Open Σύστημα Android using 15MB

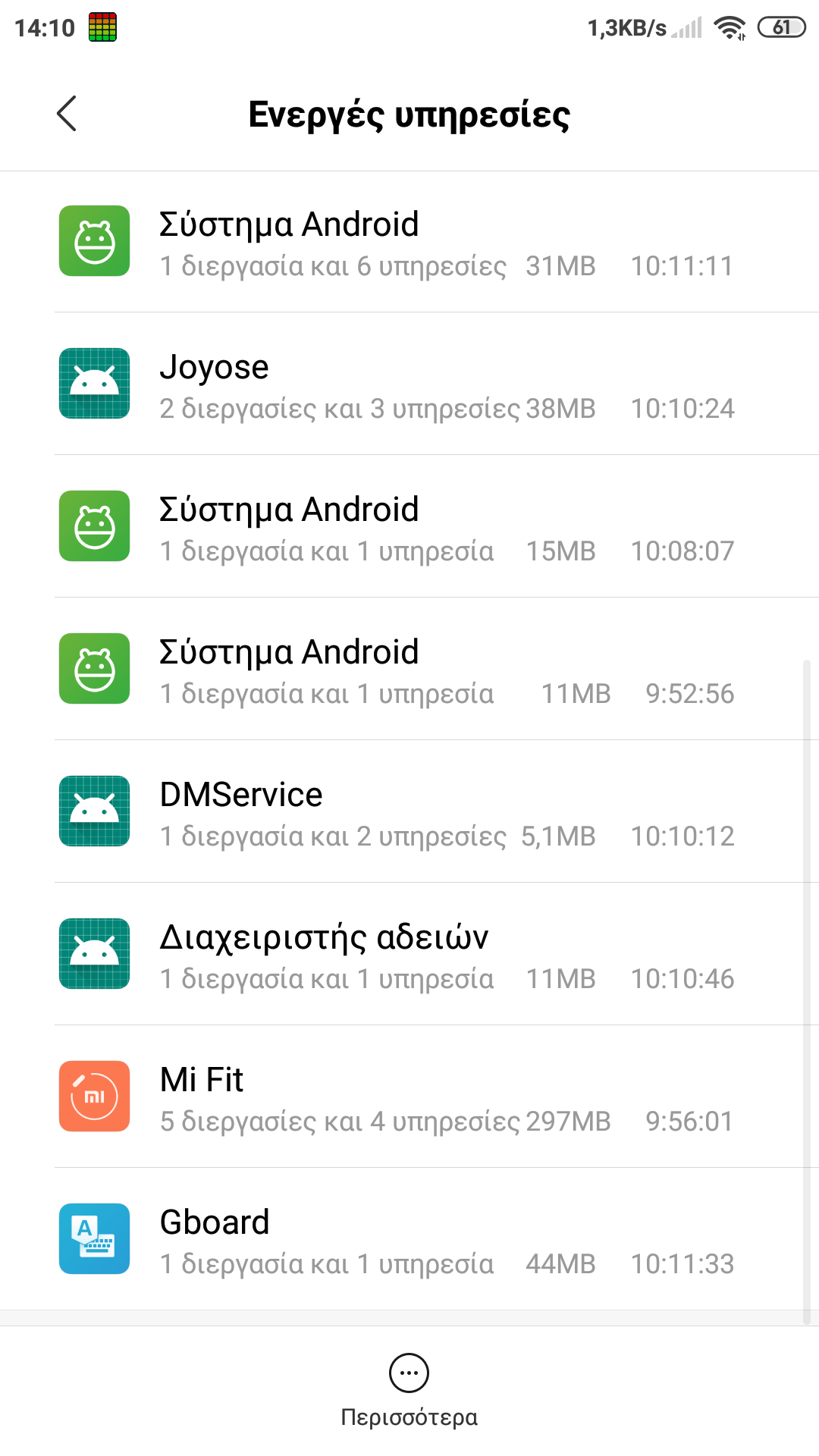(x=409, y=527)
